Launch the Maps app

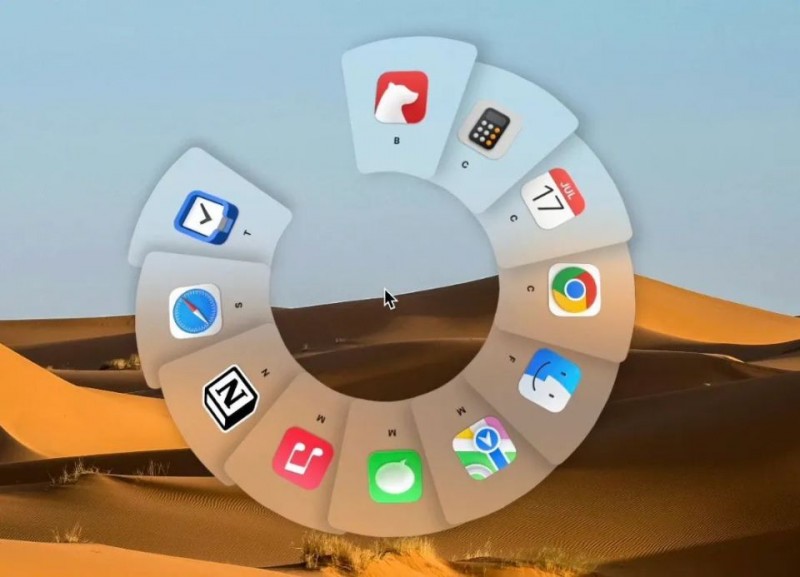point(483,448)
